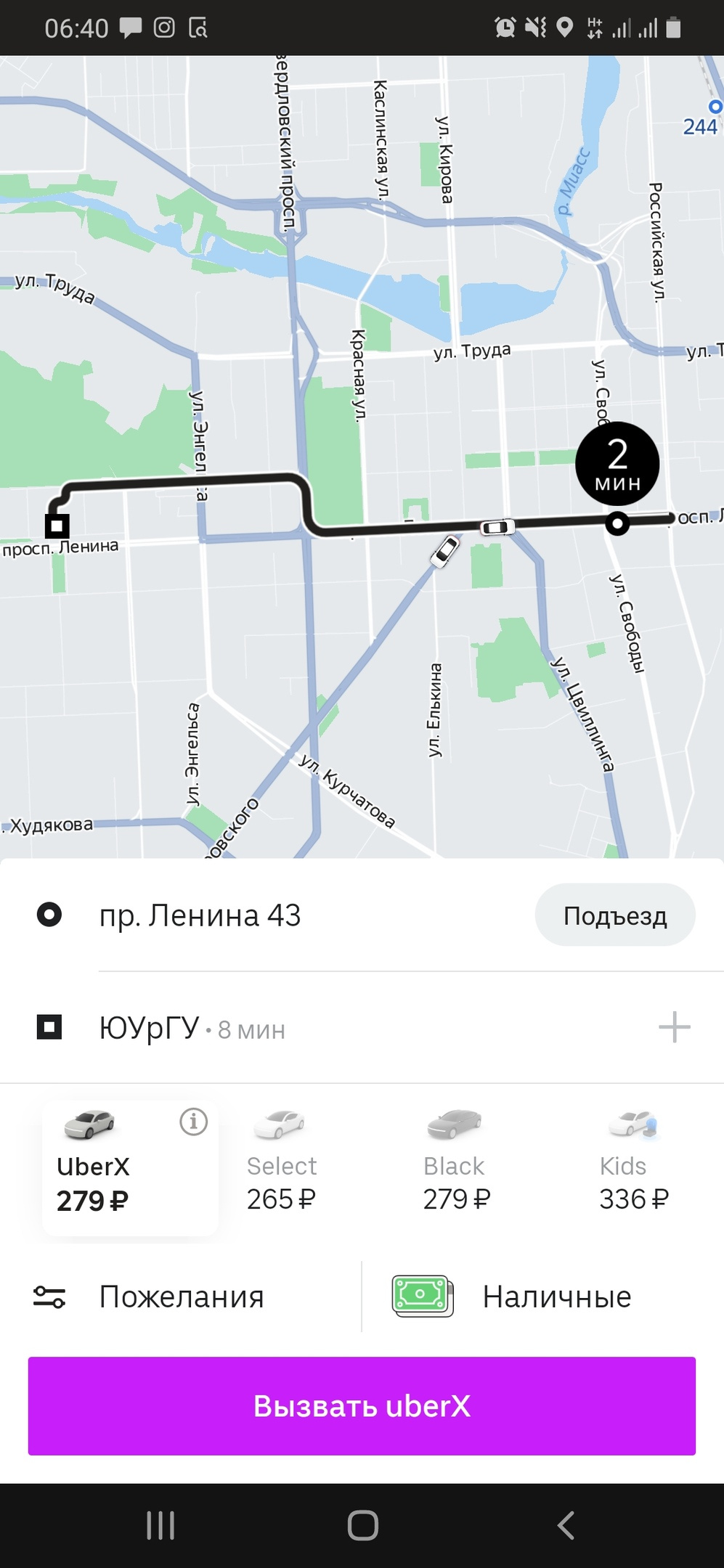
Task: Open UberX tariff info icon
Action: pyautogui.click(x=193, y=1122)
